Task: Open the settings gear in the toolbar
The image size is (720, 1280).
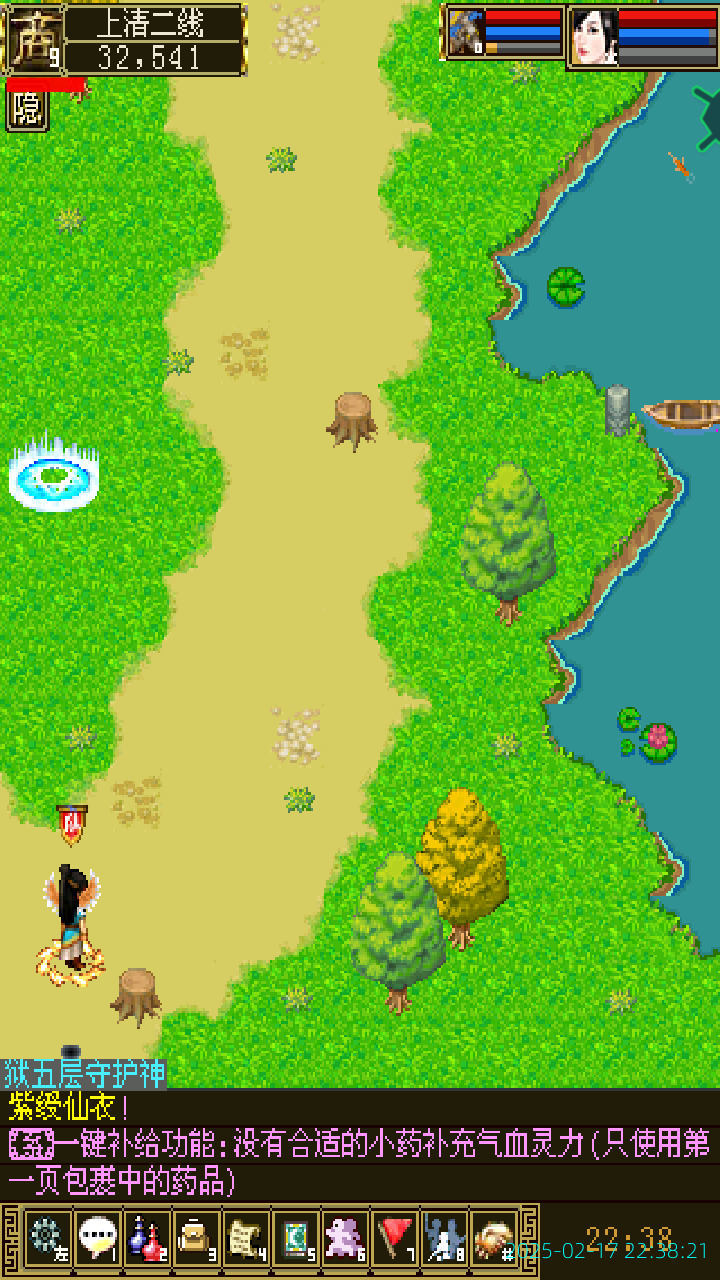Action: 47,1239
